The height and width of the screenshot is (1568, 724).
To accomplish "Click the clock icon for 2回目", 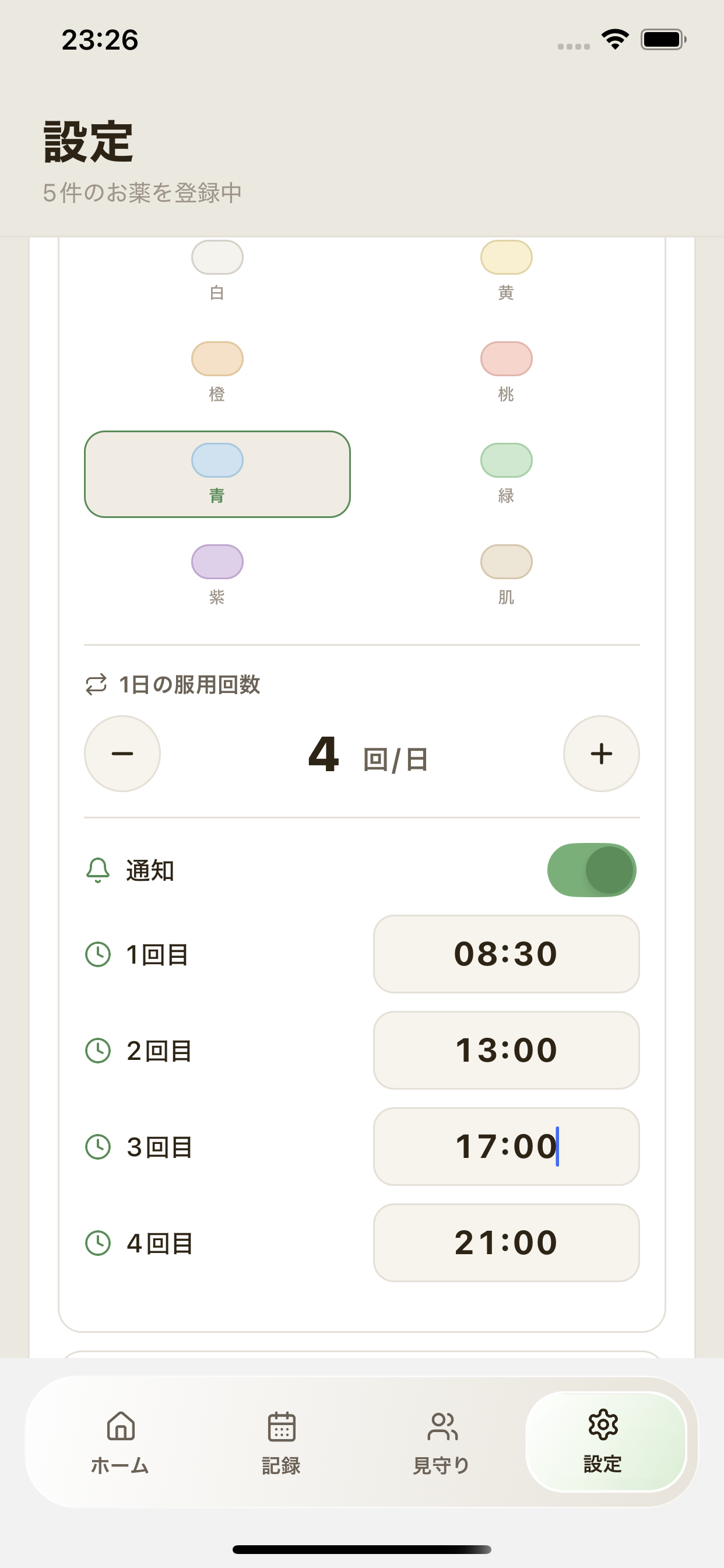I will click(99, 1050).
